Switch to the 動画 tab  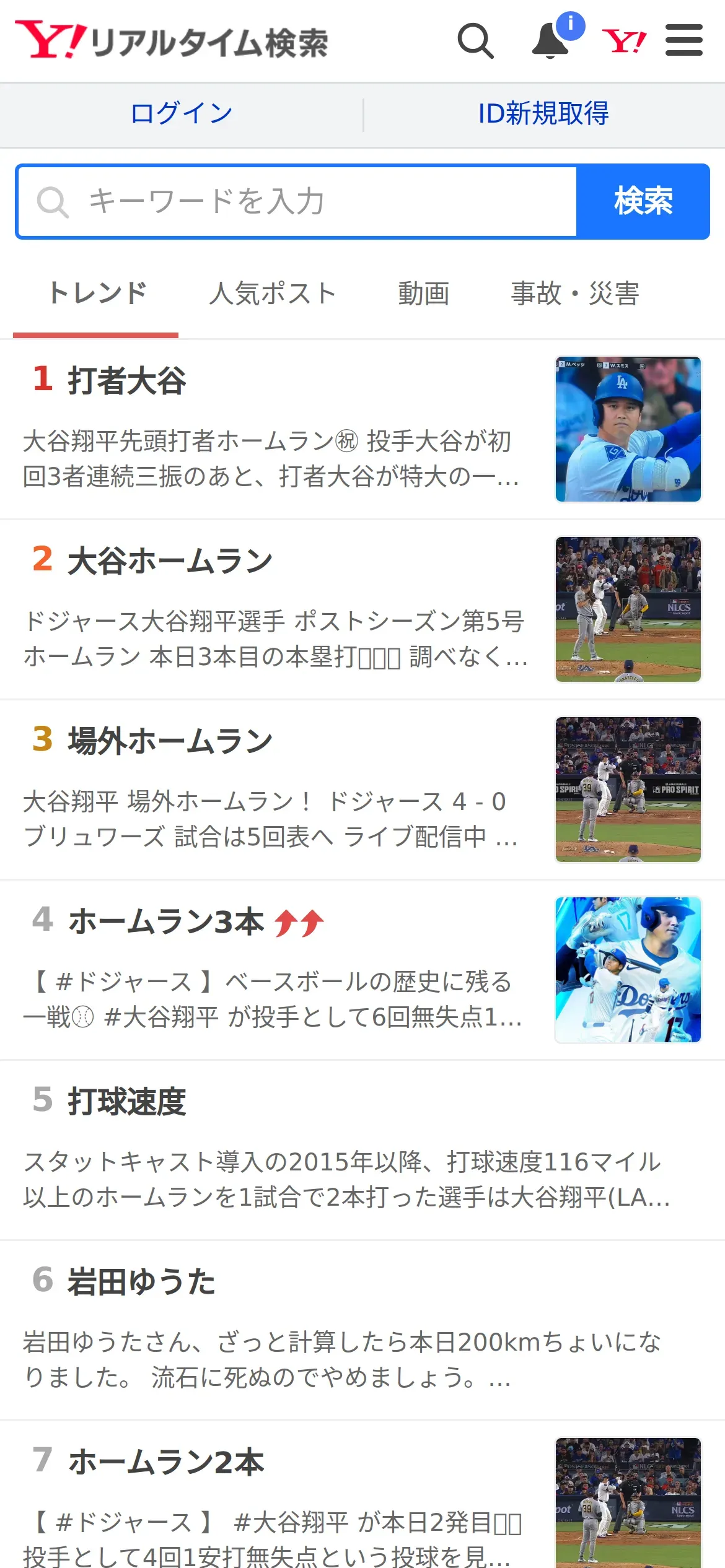tap(423, 294)
